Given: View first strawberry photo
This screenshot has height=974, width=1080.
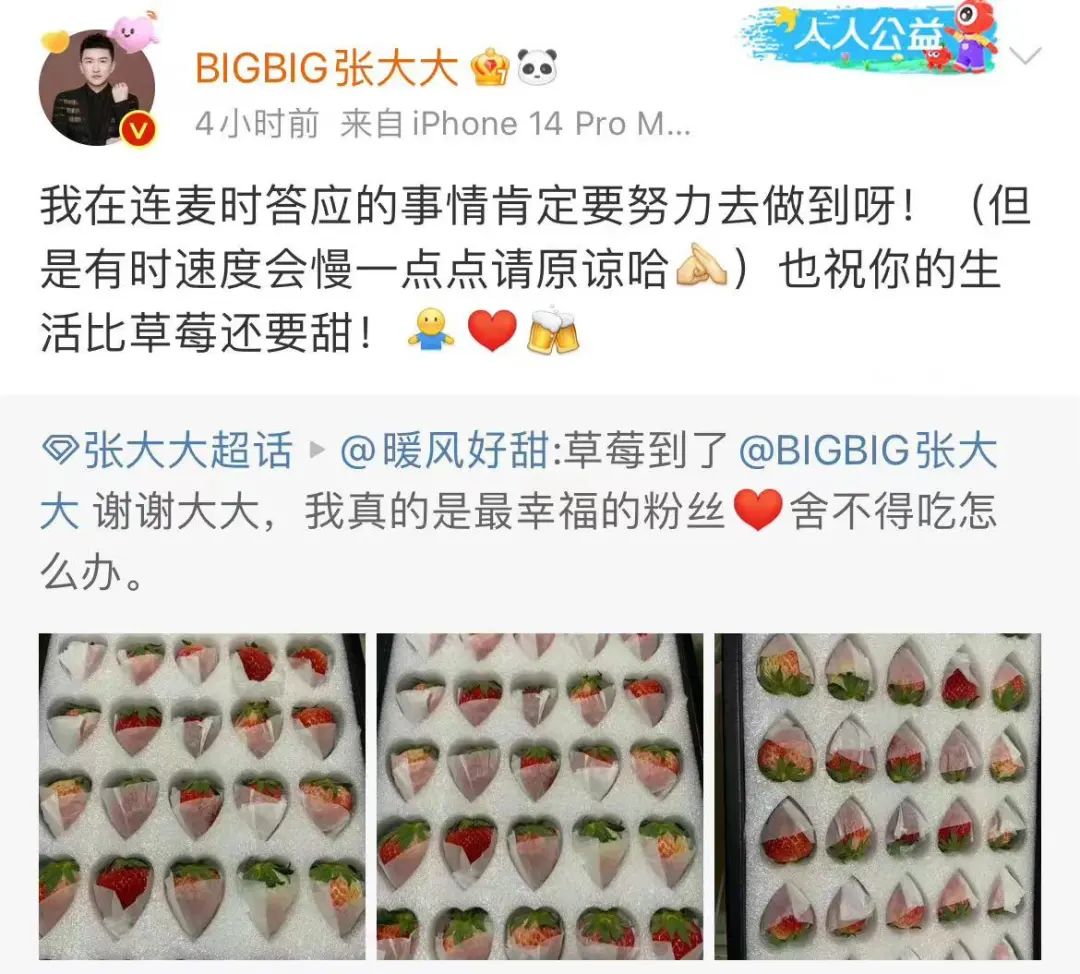Looking at the screenshot, I should coord(203,796).
